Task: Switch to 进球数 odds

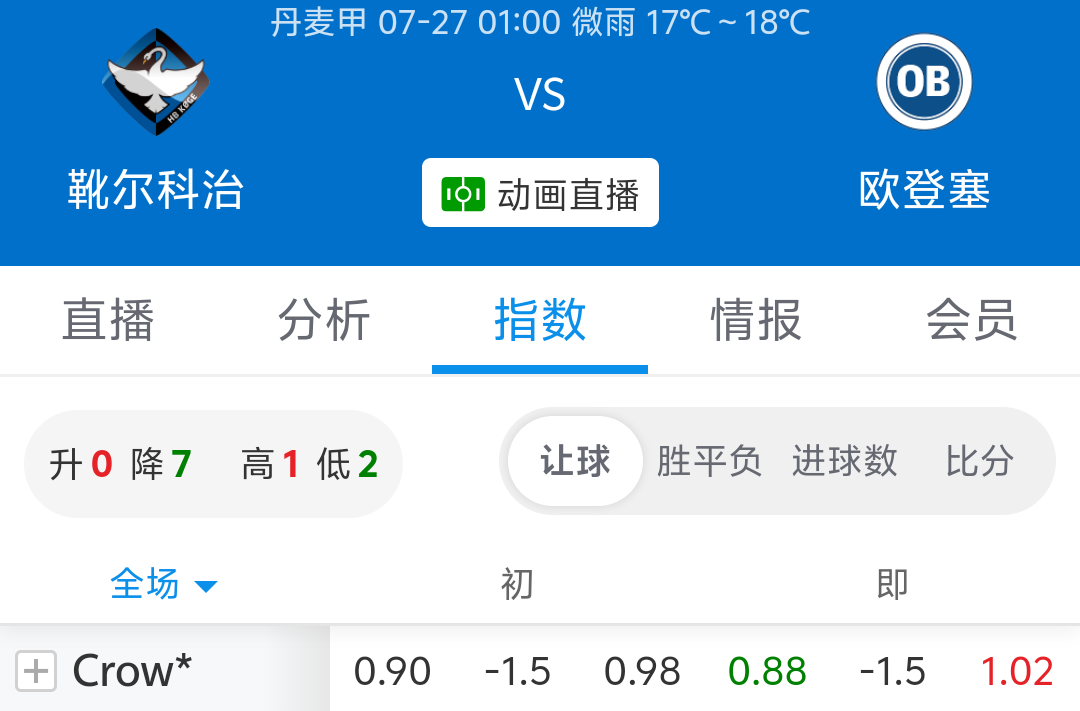Action: tap(844, 462)
